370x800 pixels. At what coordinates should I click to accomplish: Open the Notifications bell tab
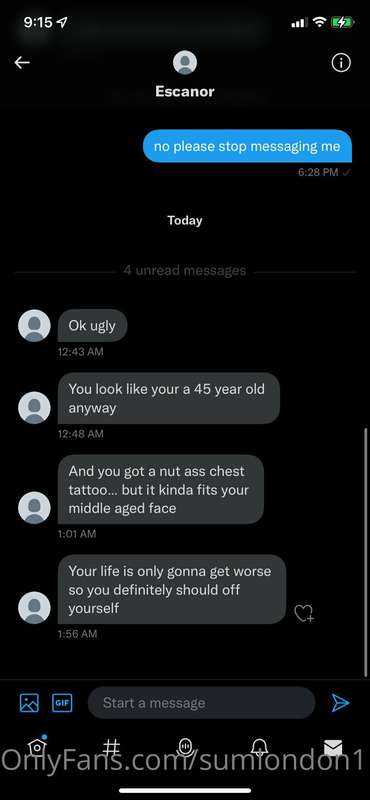point(259,747)
